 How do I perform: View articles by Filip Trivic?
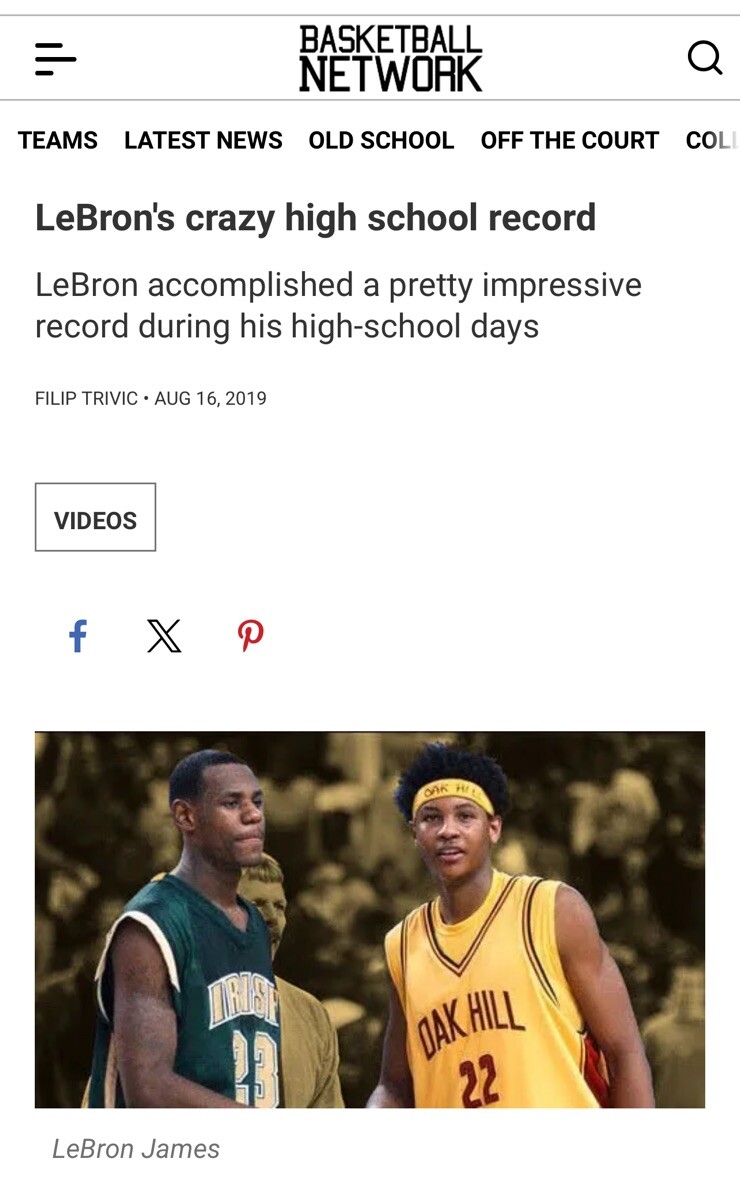[86, 399]
